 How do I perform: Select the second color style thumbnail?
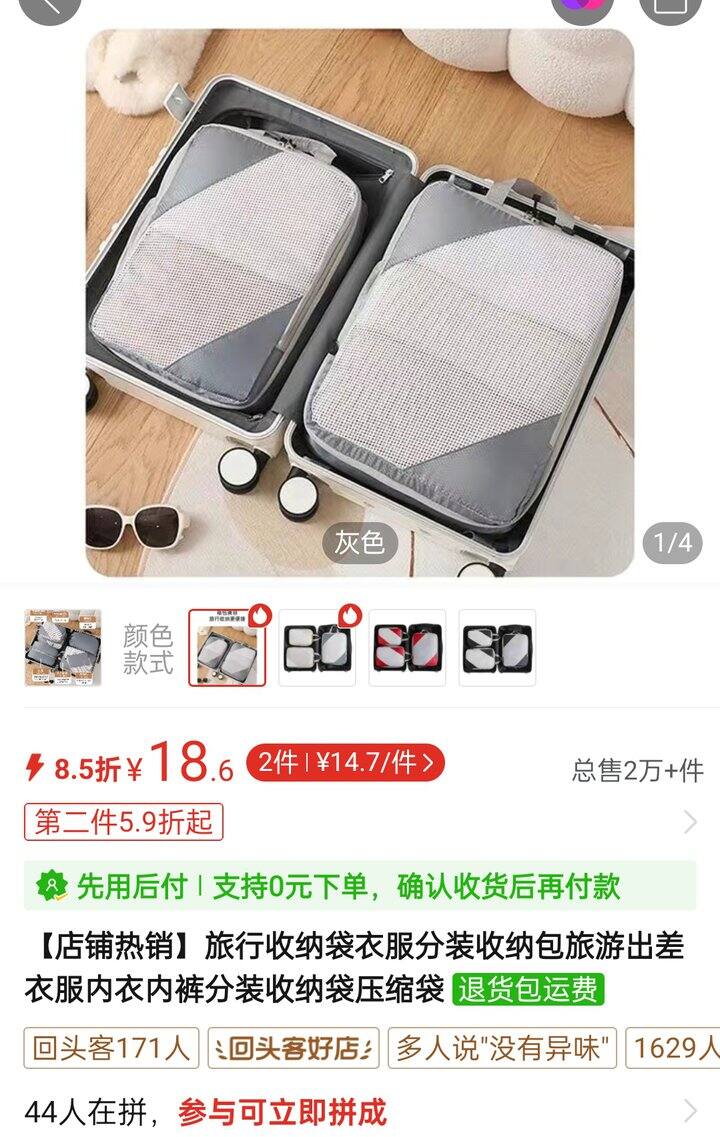pos(317,648)
